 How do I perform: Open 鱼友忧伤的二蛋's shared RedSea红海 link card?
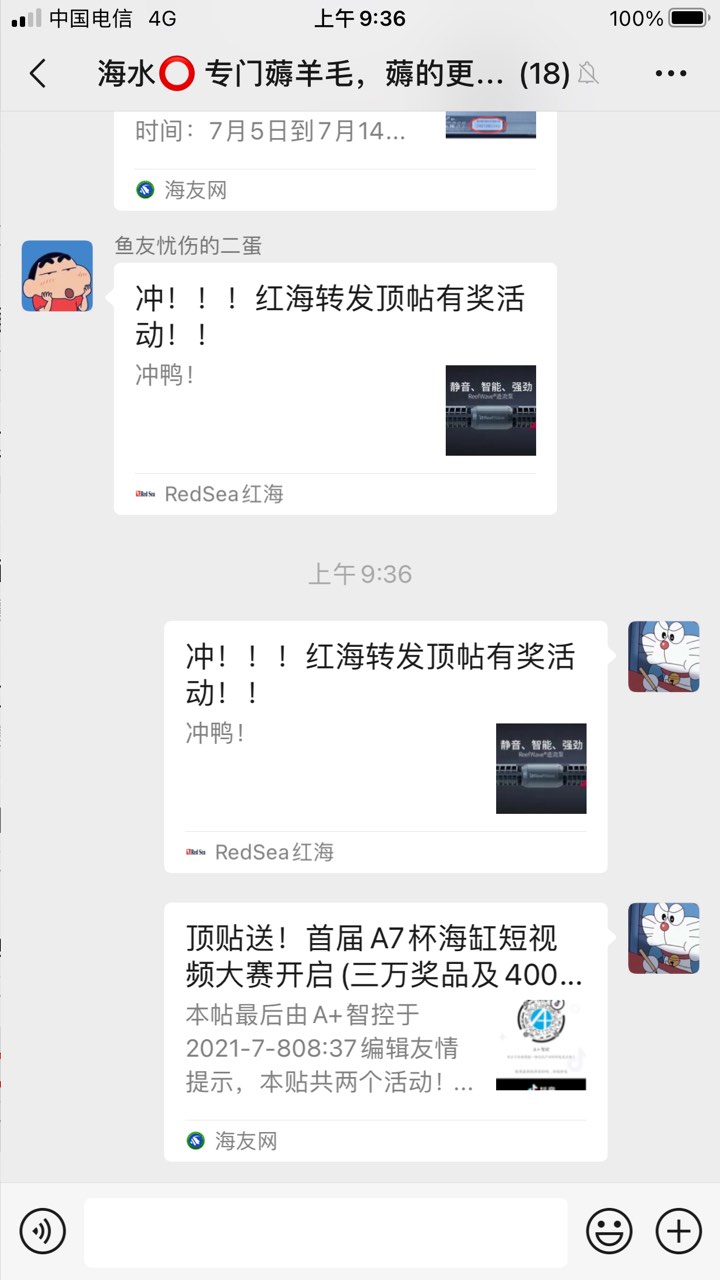pos(335,388)
